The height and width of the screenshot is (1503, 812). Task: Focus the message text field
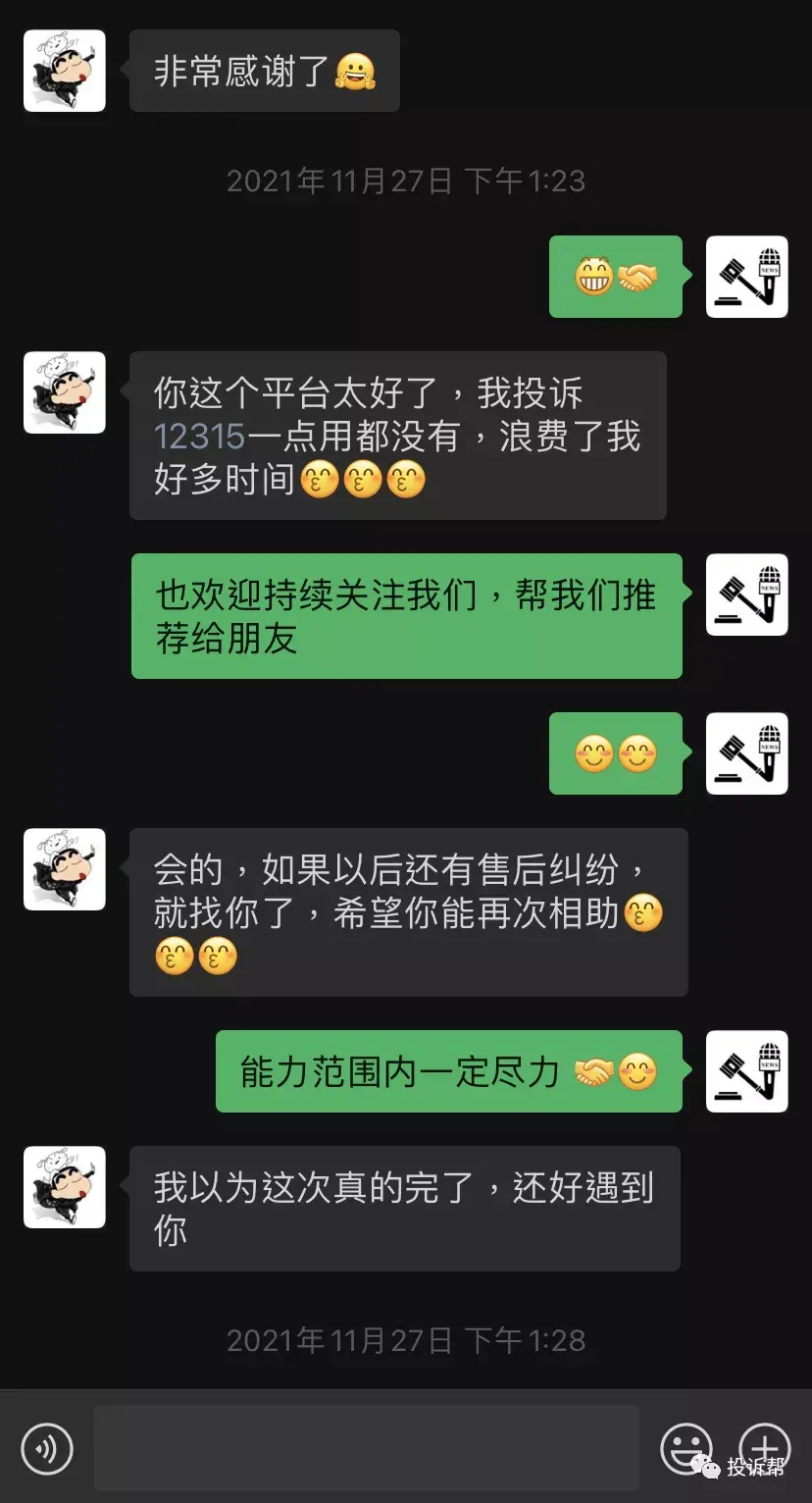(x=367, y=1448)
